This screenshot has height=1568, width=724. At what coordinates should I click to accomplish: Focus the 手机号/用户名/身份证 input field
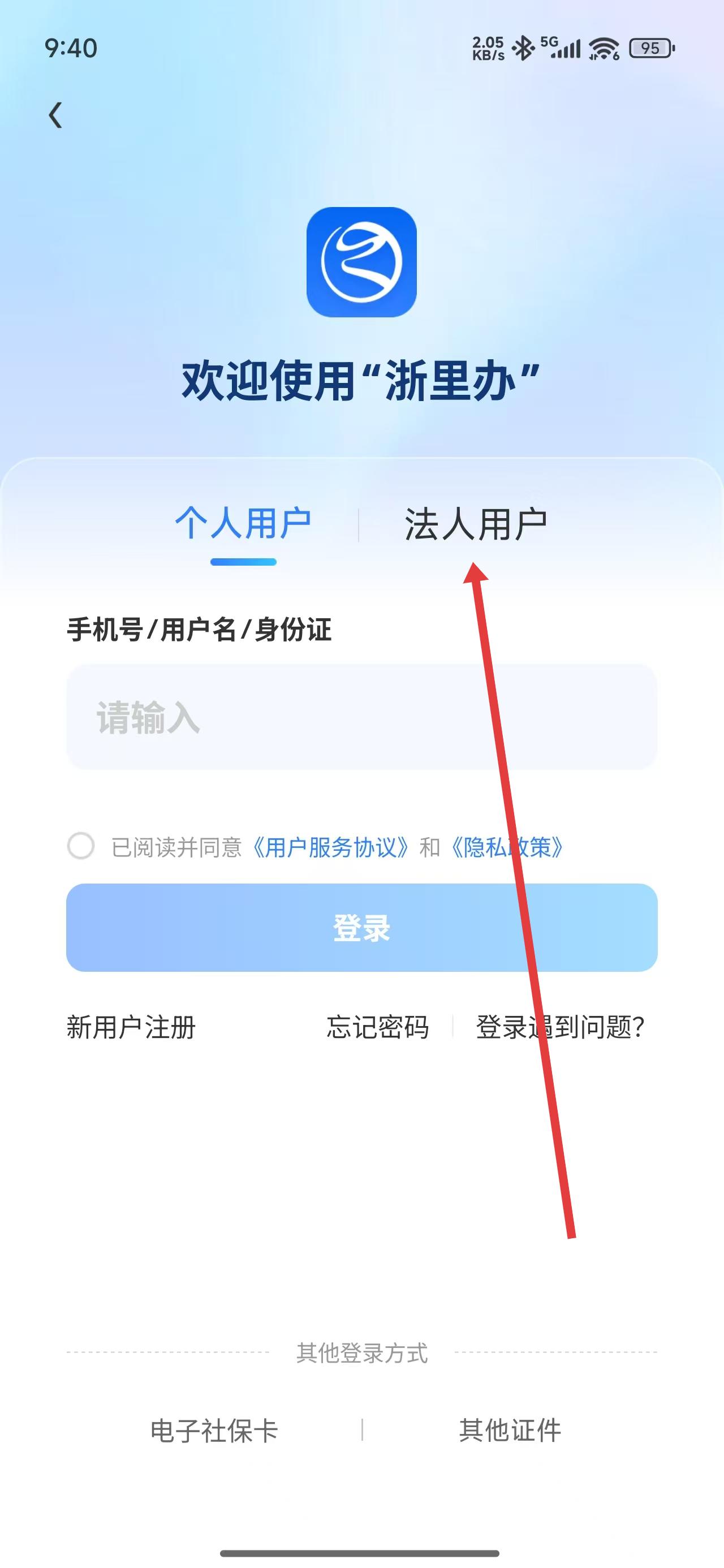[361, 717]
